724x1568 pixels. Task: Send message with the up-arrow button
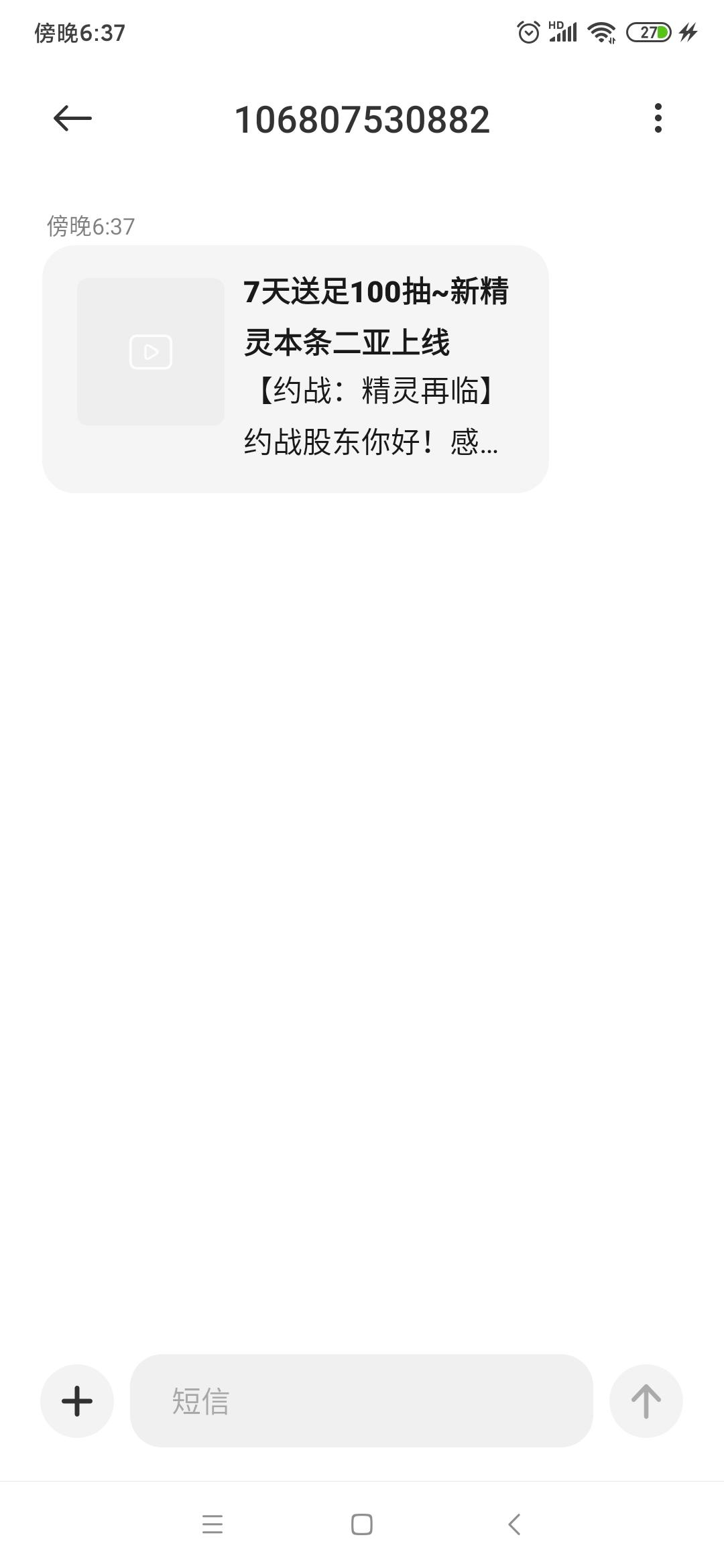[x=646, y=1401]
